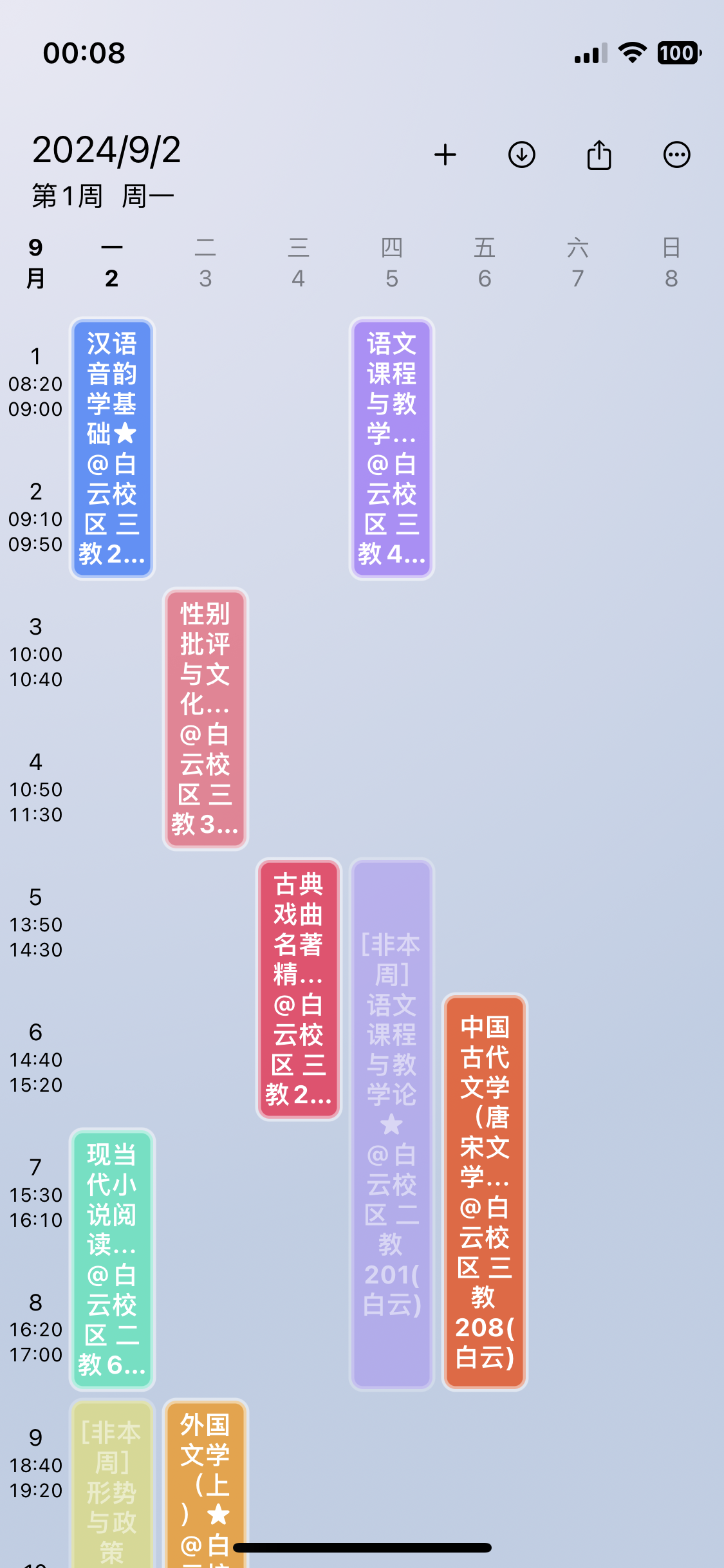The width and height of the screenshot is (724, 1568).
Task: Open the 语文课程与教学 morning course card
Action: (392, 449)
